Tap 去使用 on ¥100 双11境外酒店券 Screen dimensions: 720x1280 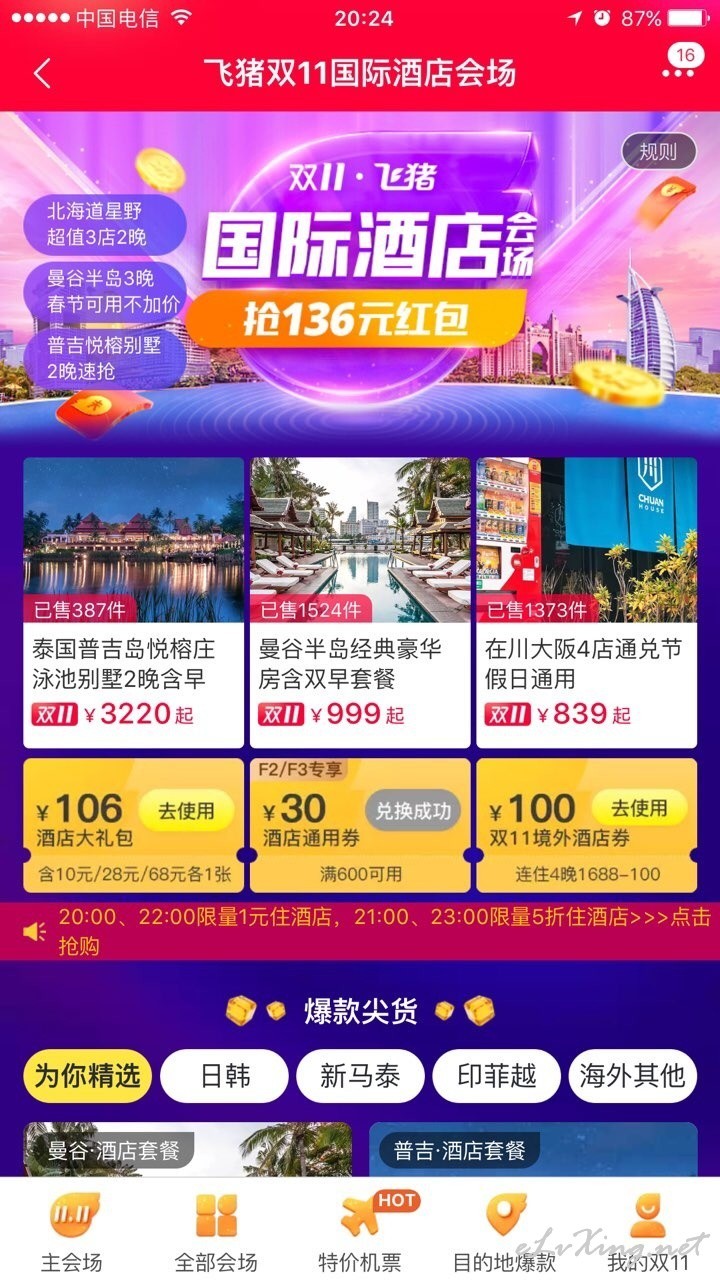coord(639,808)
